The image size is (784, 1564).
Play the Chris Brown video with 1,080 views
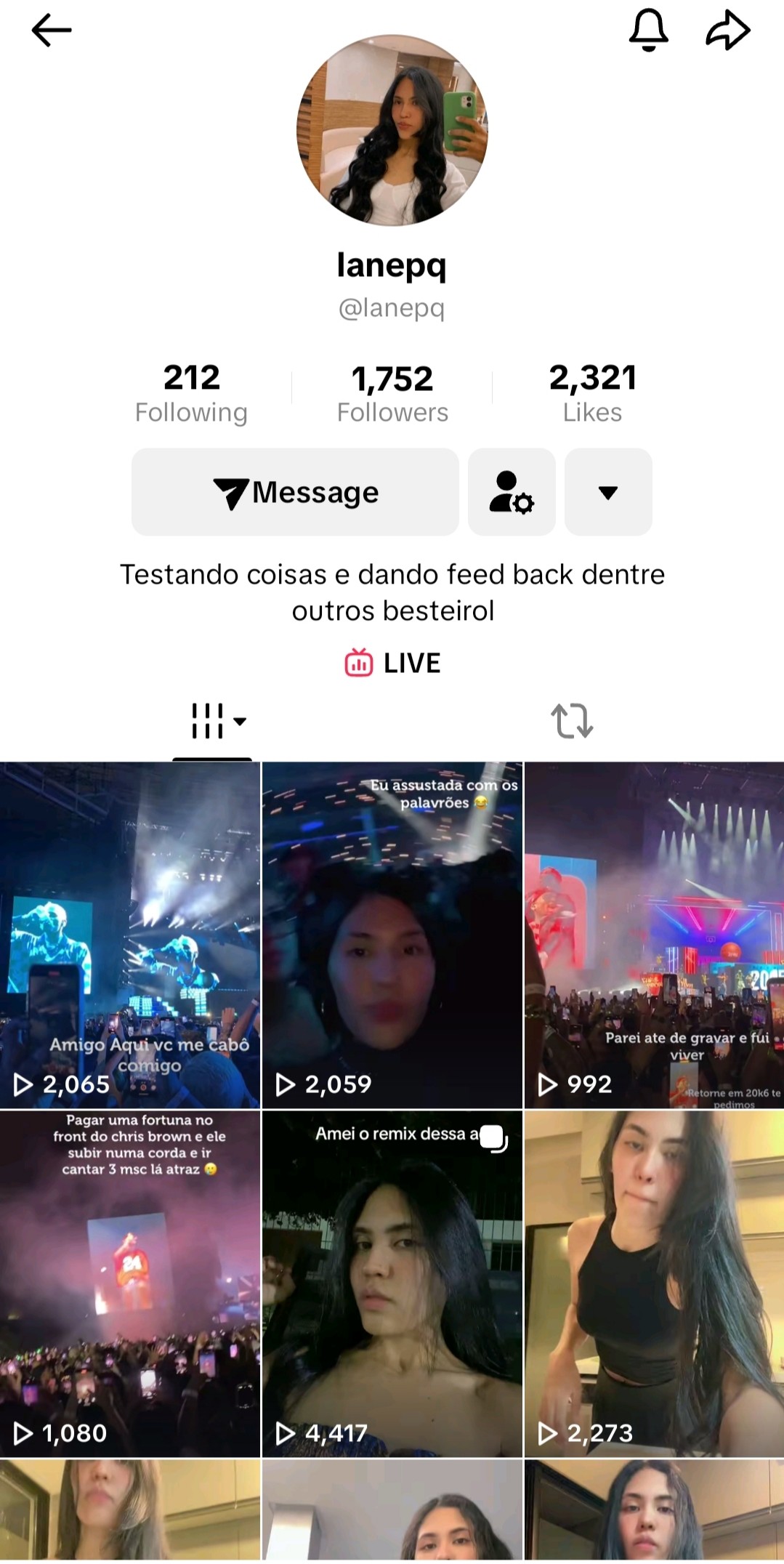[130, 1283]
